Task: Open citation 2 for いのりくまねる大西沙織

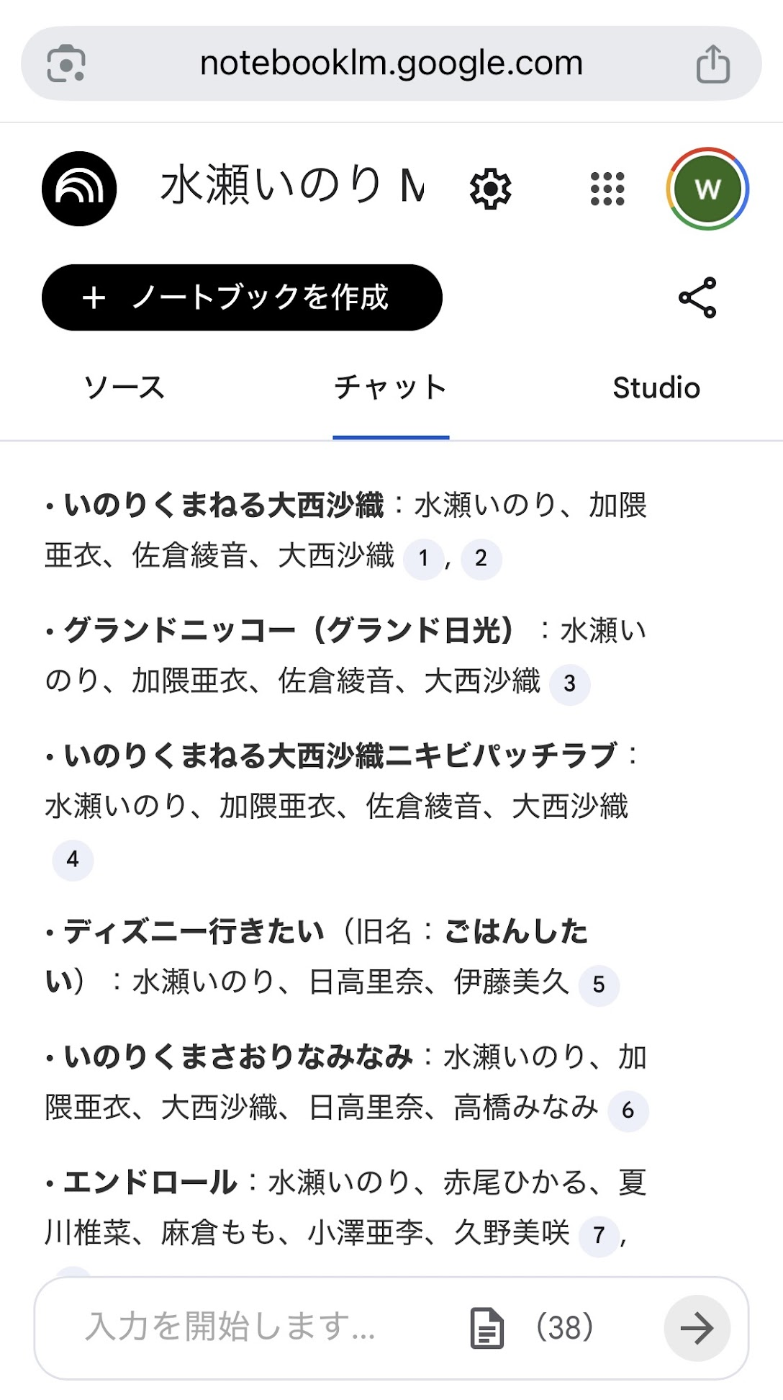Action: point(481,559)
